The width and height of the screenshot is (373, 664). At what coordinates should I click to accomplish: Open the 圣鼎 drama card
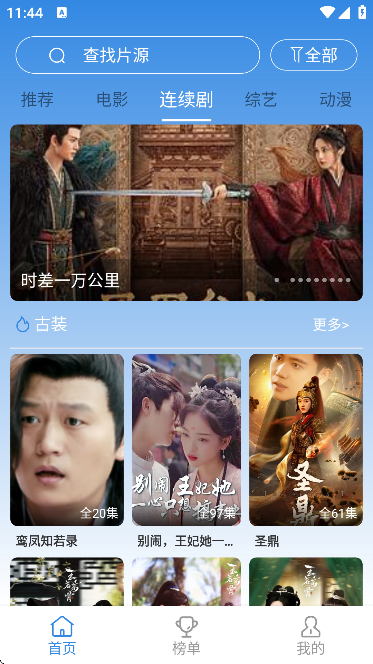pos(306,451)
